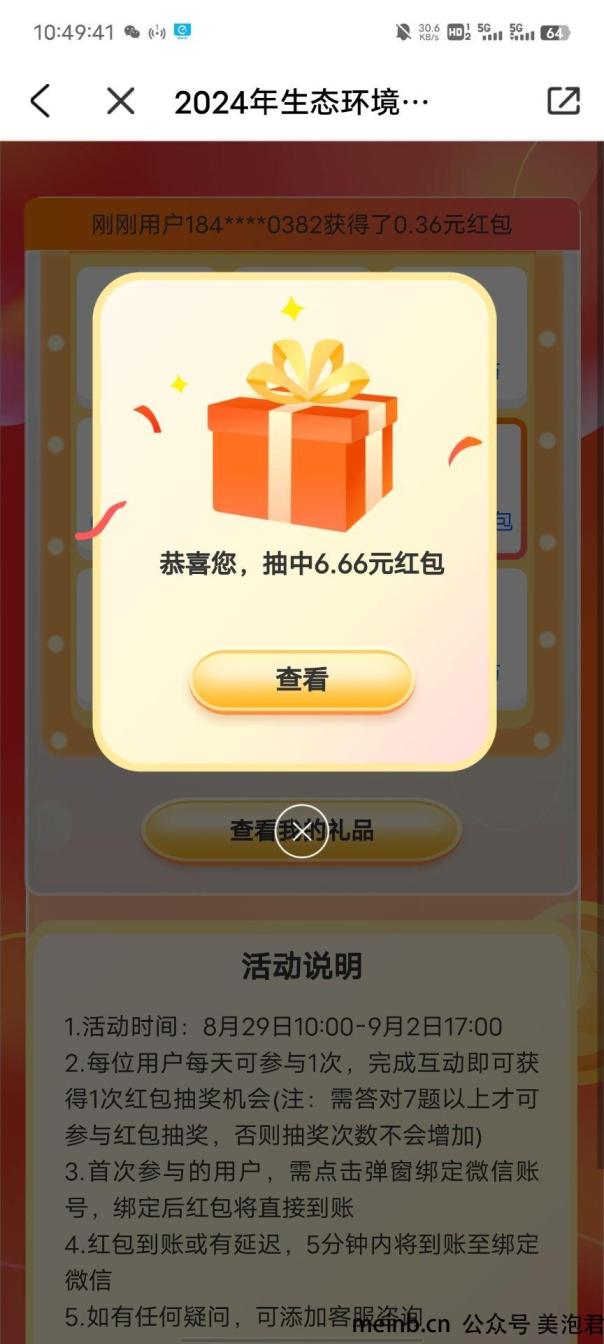The width and height of the screenshot is (604, 1344).
Task: Go back using the top-left arrow
Action: (40, 101)
